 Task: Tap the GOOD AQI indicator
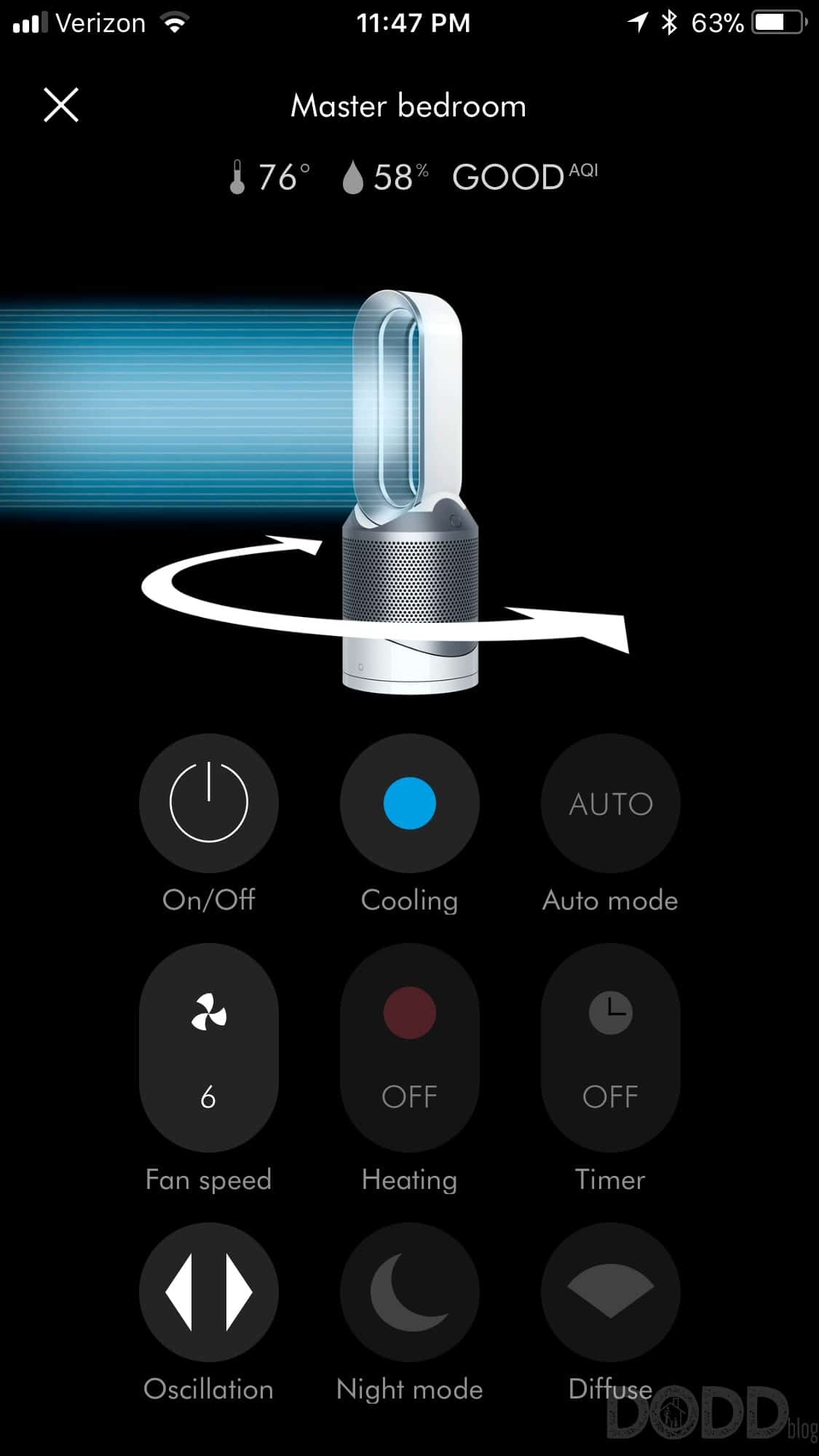pos(523,175)
